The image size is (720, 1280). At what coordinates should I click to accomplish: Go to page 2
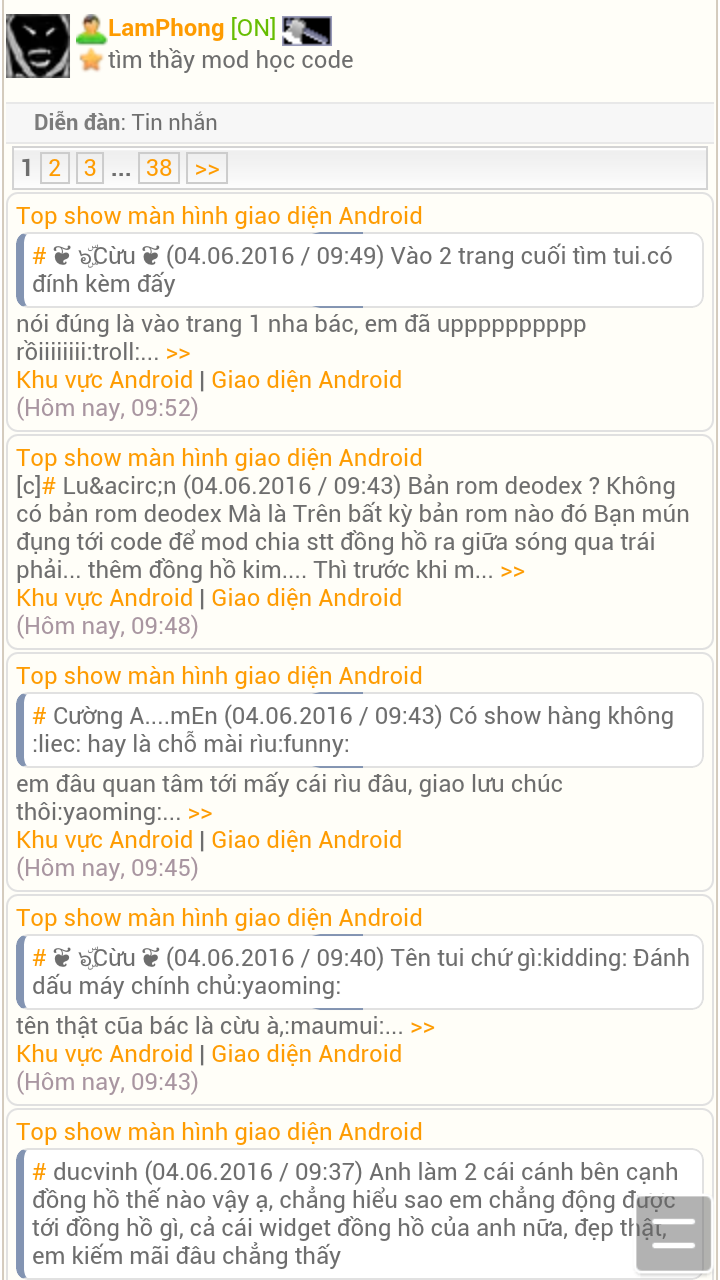pos(55,168)
